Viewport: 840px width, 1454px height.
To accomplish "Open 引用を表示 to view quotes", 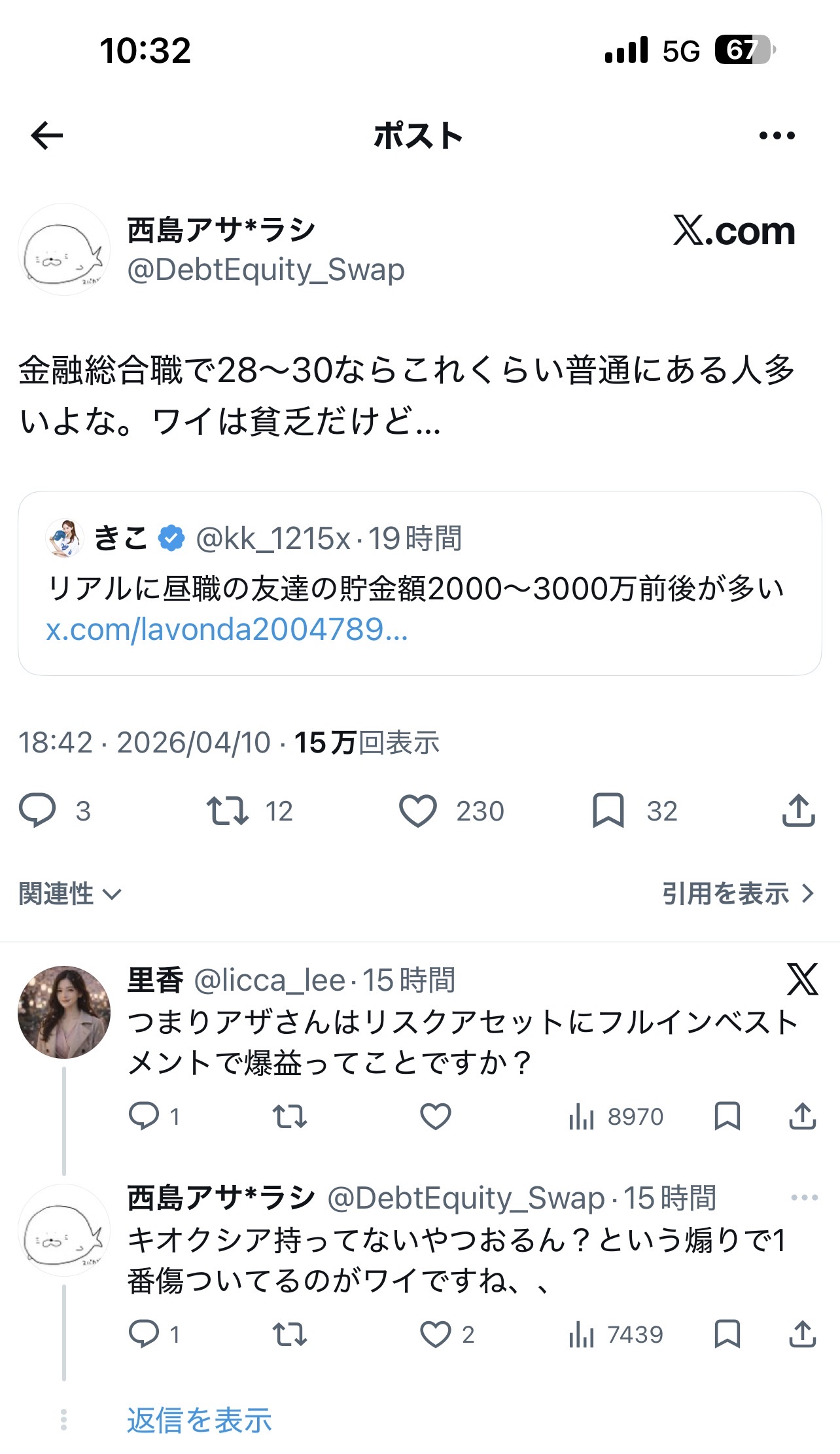I will (737, 894).
